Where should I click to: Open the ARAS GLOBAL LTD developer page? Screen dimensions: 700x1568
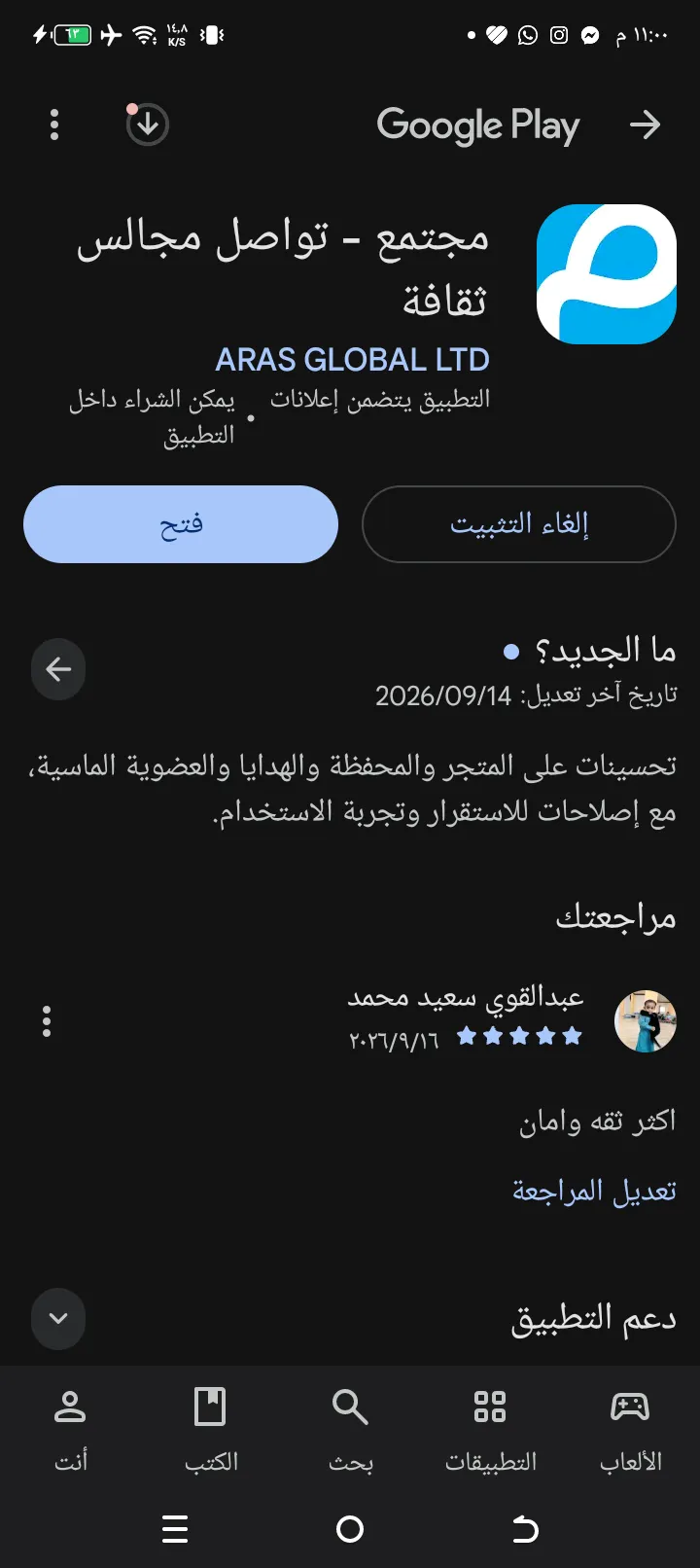pos(353,360)
